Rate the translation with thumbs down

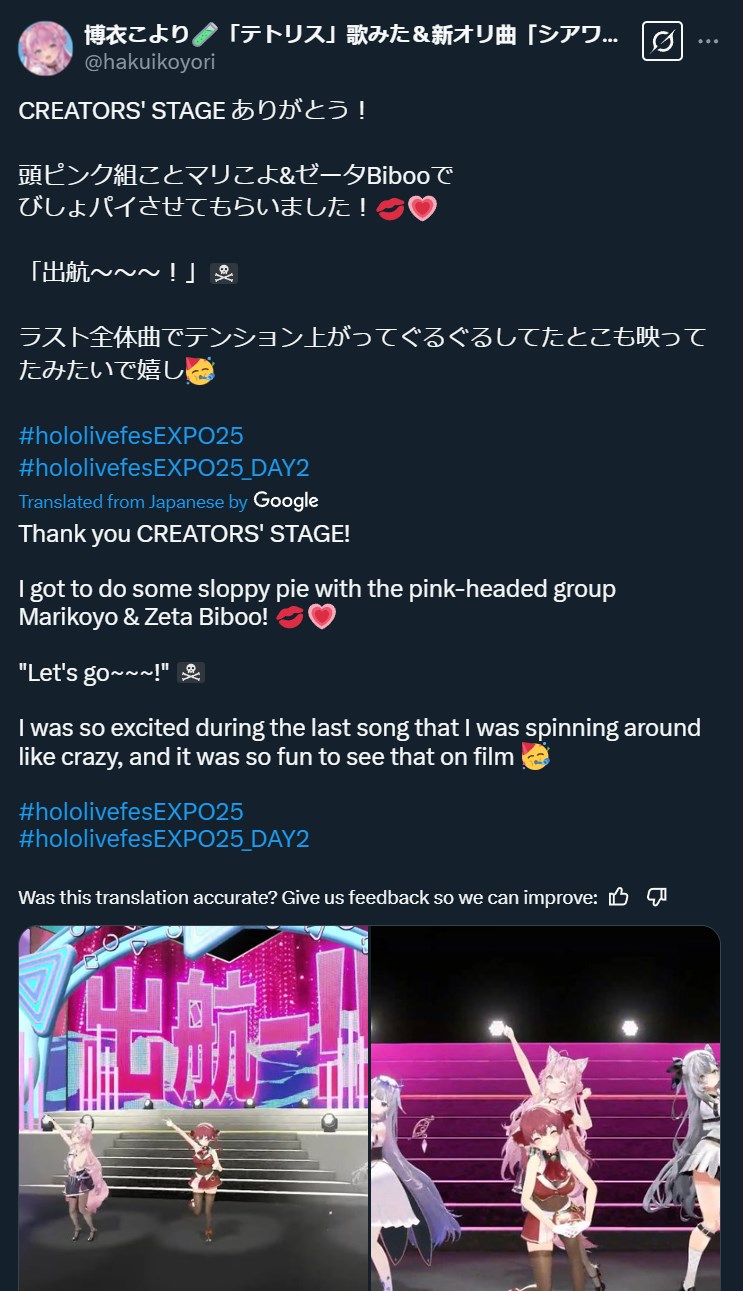(x=657, y=897)
